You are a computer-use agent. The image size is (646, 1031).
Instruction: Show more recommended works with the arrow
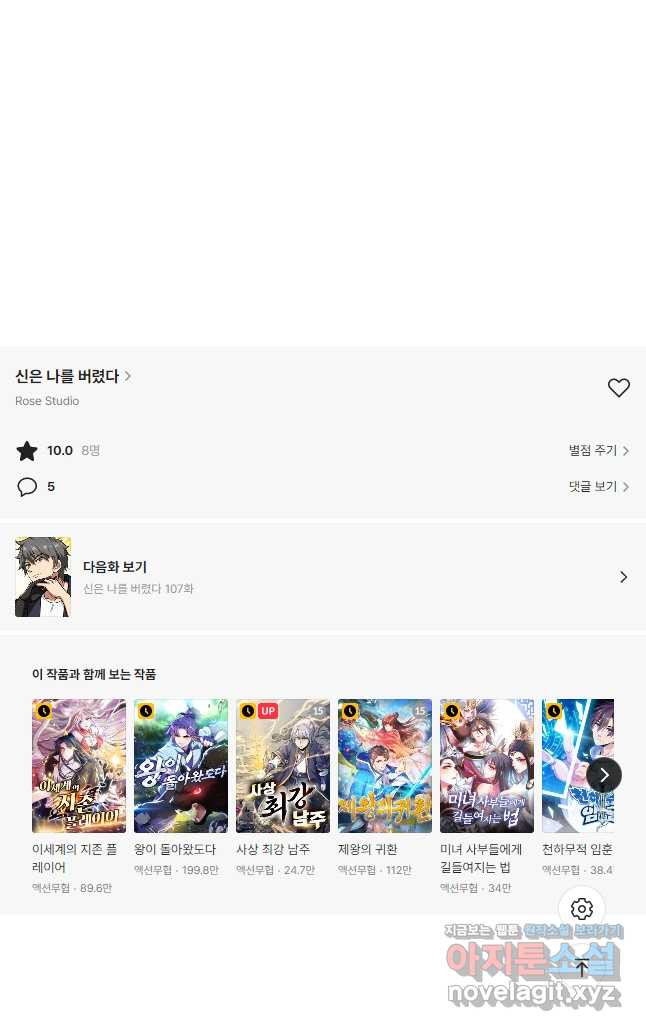click(x=604, y=775)
